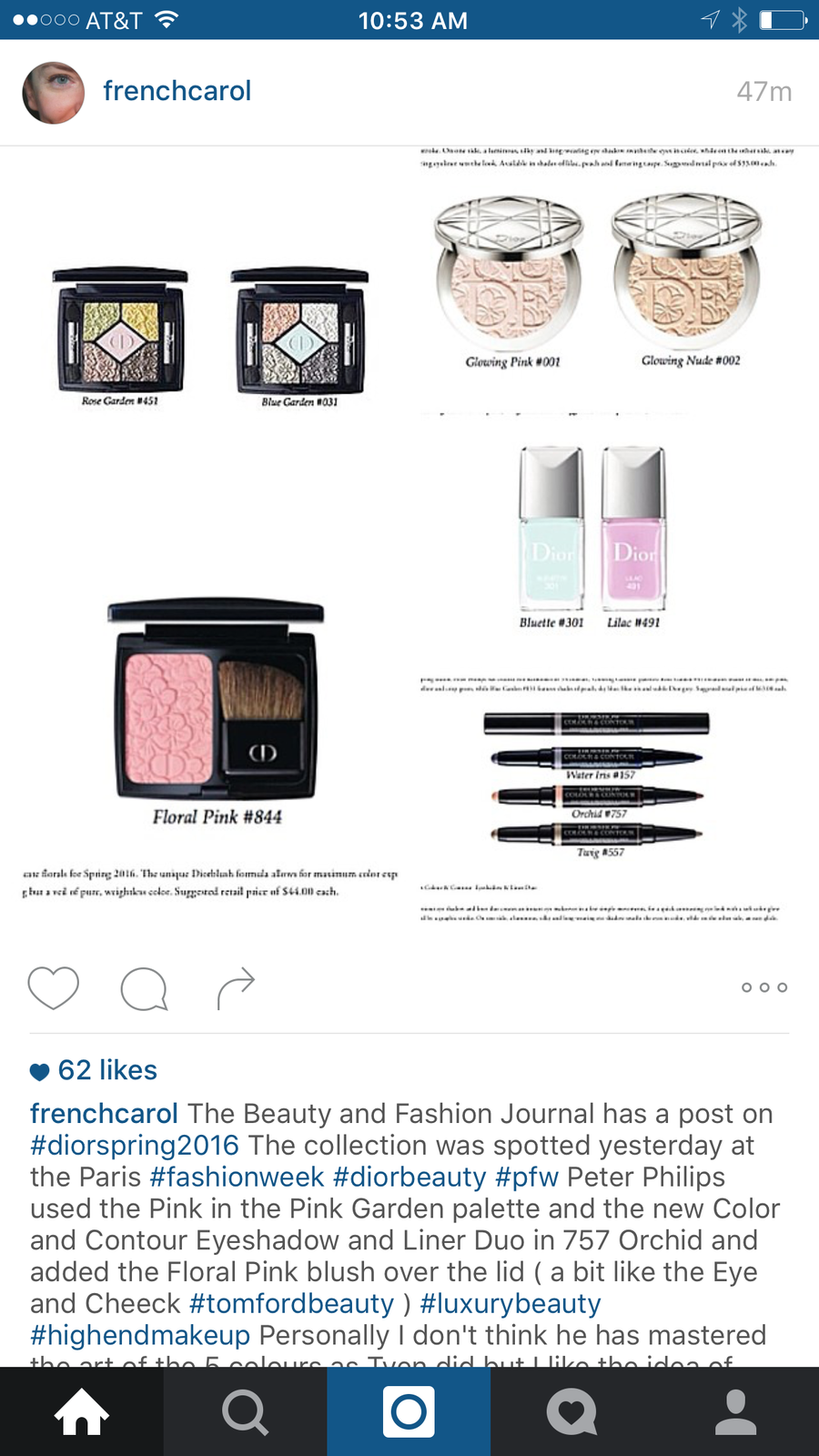Like this post with the heart icon

[54, 988]
